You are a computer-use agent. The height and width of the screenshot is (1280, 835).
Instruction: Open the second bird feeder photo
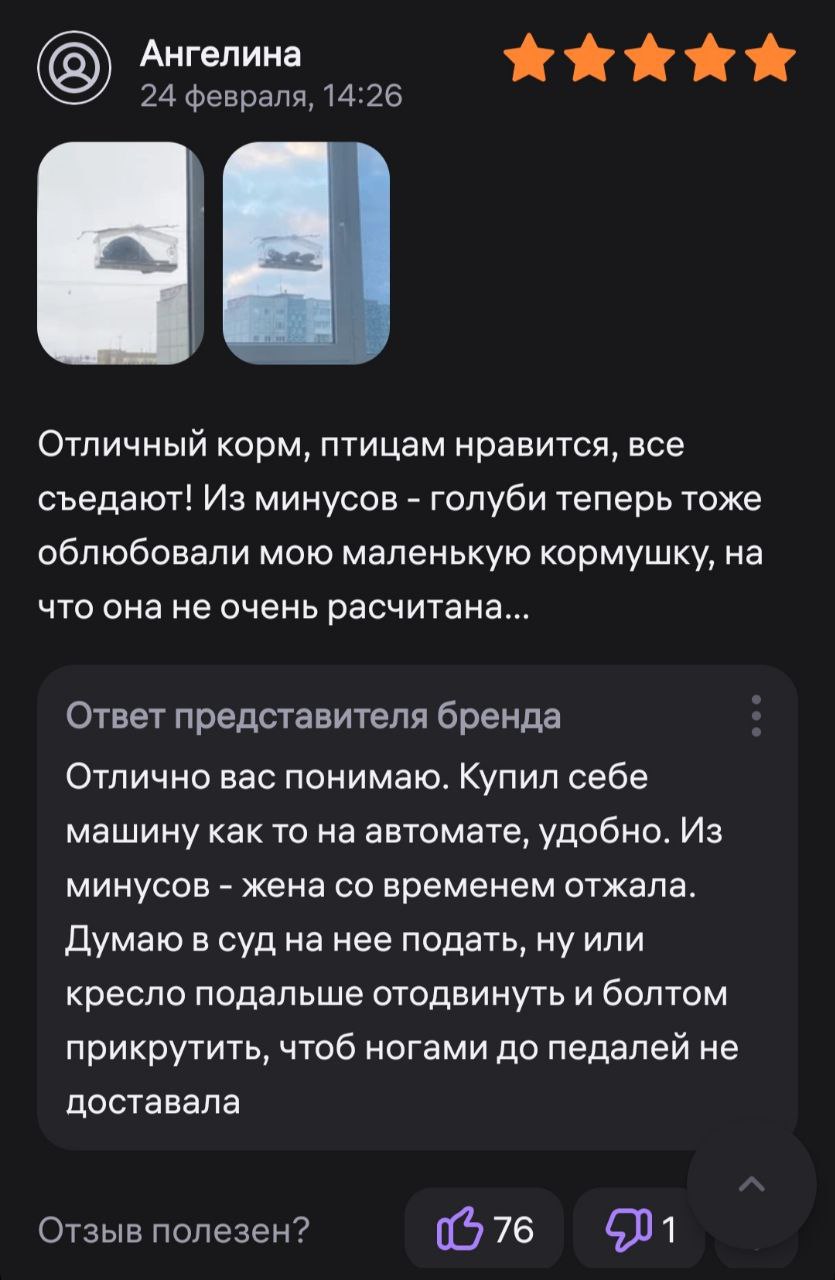click(306, 253)
